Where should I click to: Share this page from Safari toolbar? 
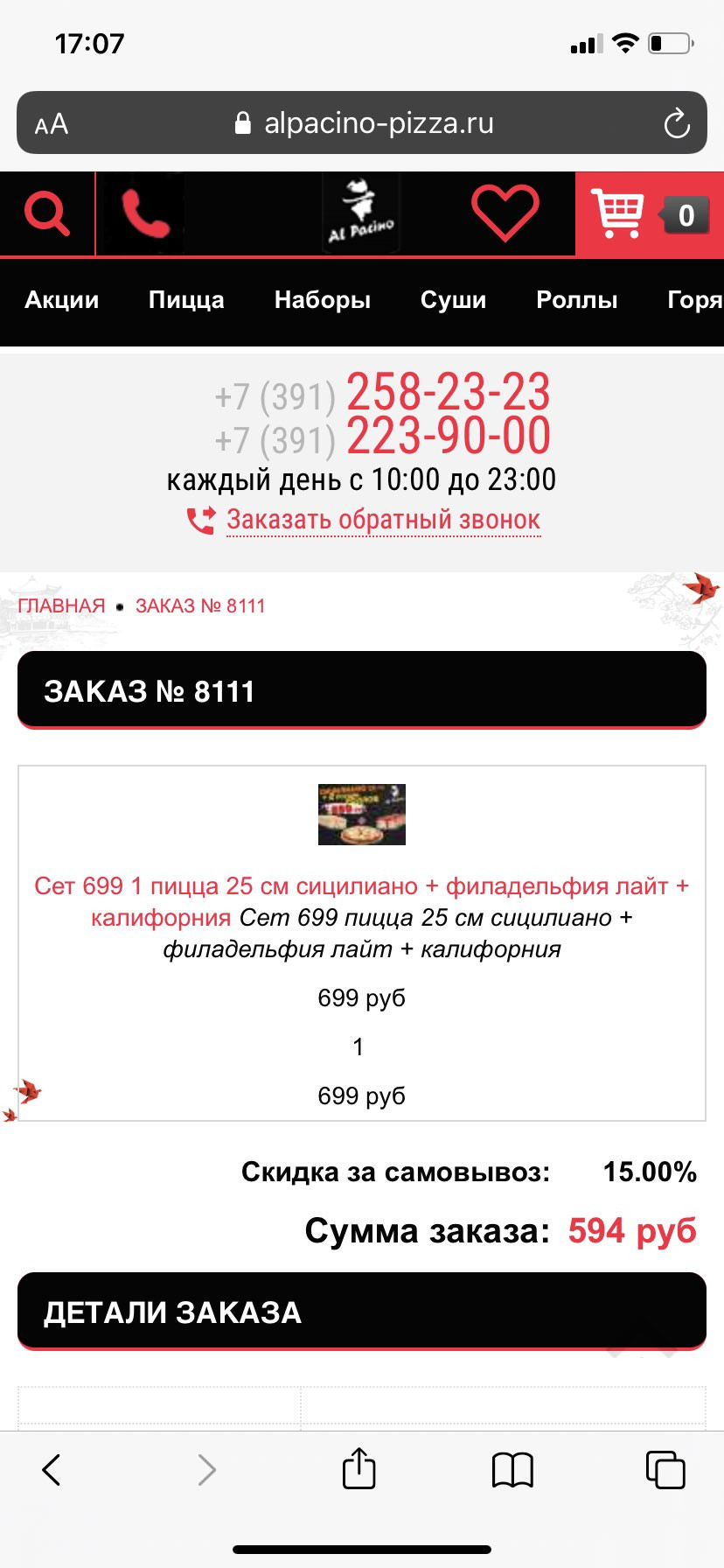359,1468
